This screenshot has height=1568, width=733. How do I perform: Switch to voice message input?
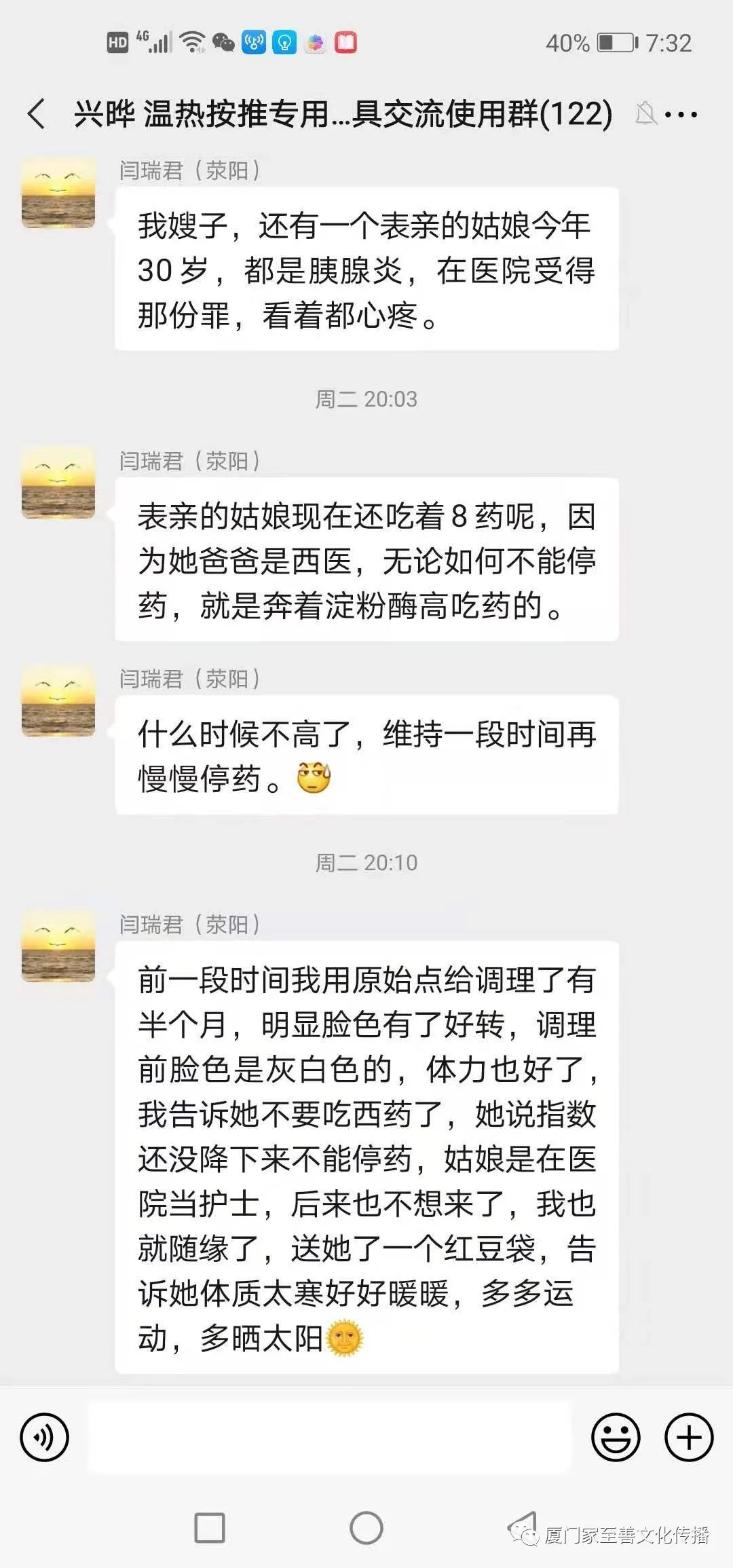[x=45, y=1437]
